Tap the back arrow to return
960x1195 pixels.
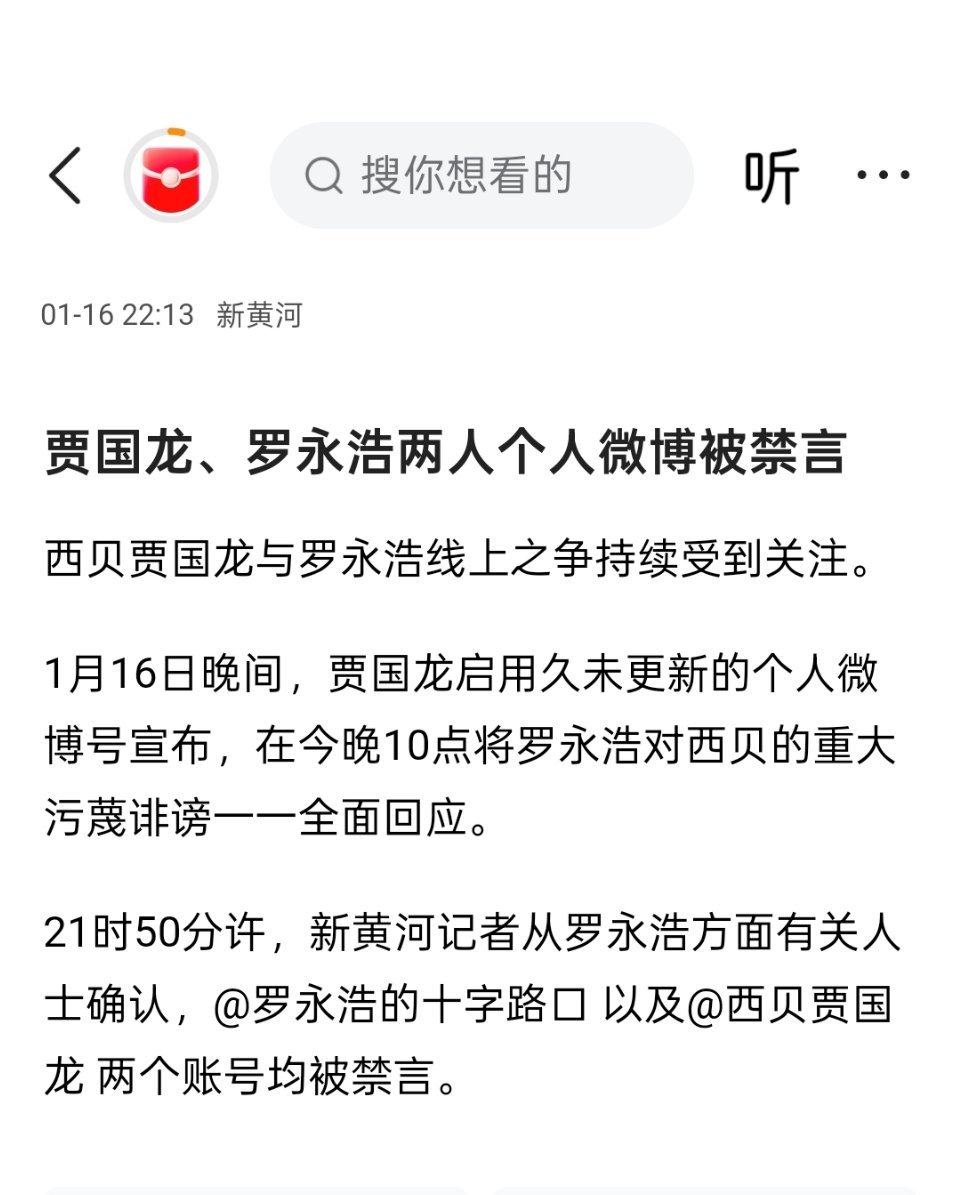tap(66, 174)
